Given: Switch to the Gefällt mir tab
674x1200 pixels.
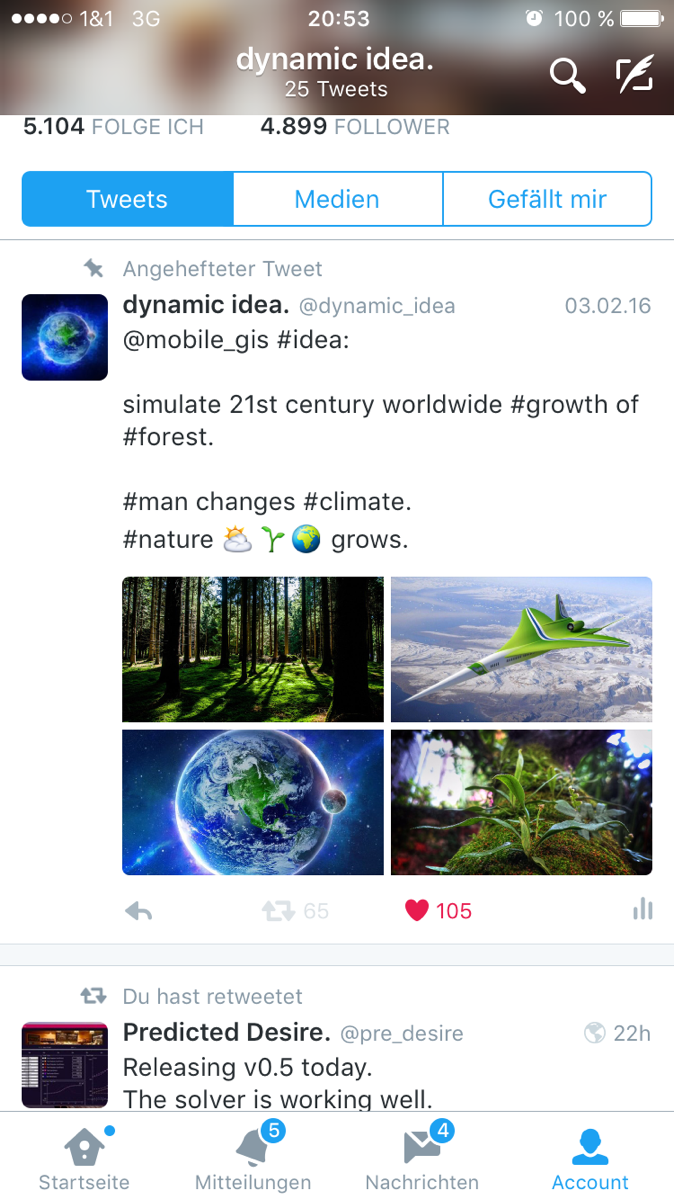Looking at the screenshot, I should coord(547,199).
